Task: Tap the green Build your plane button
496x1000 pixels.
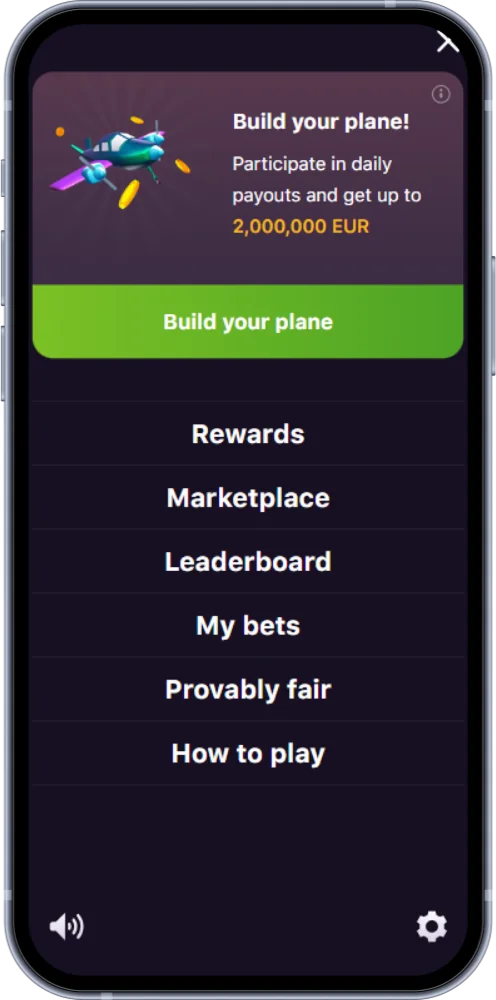Action: 248,321
